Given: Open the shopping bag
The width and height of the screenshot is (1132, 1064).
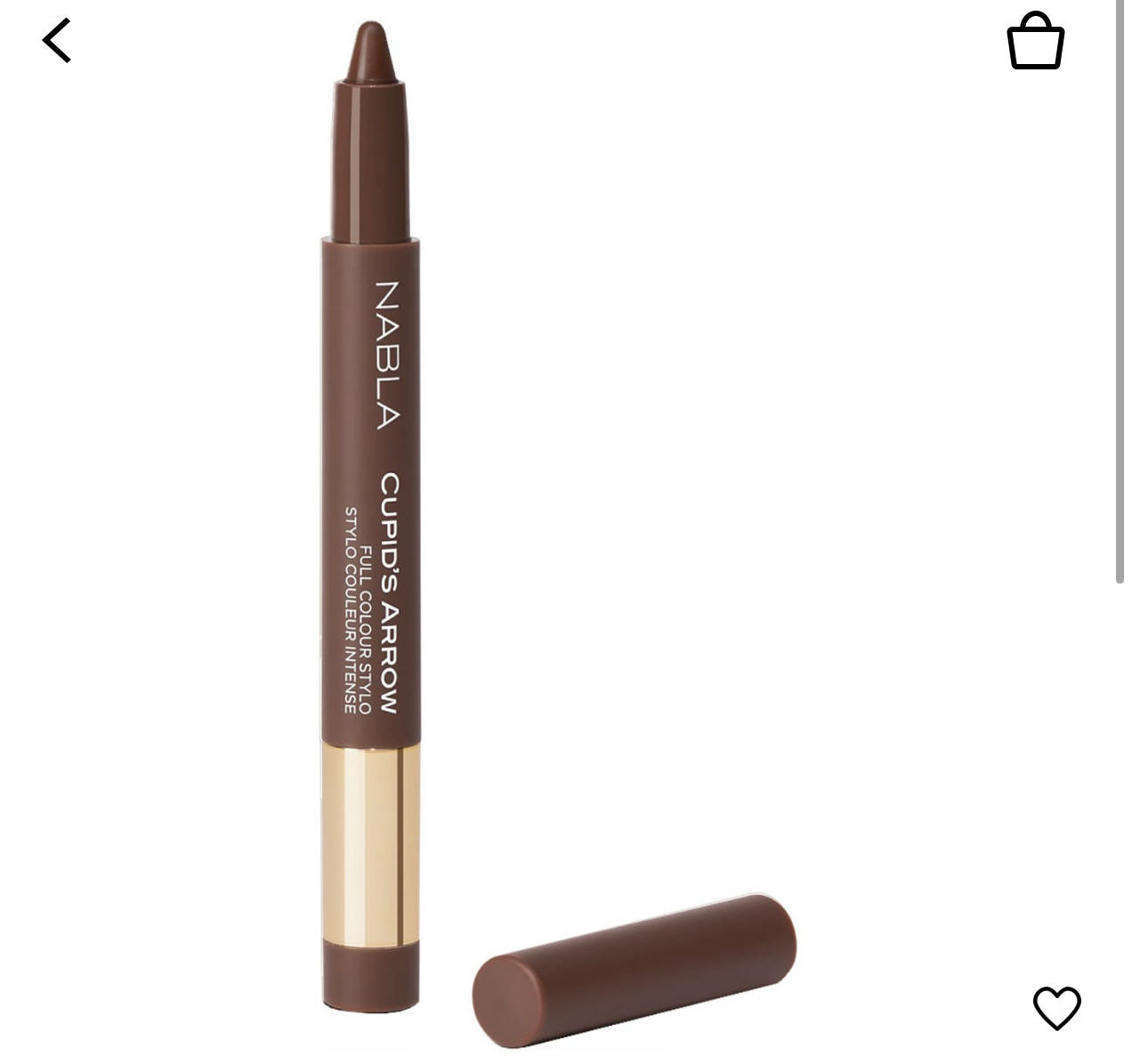Looking at the screenshot, I should (x=1035, y=41).
